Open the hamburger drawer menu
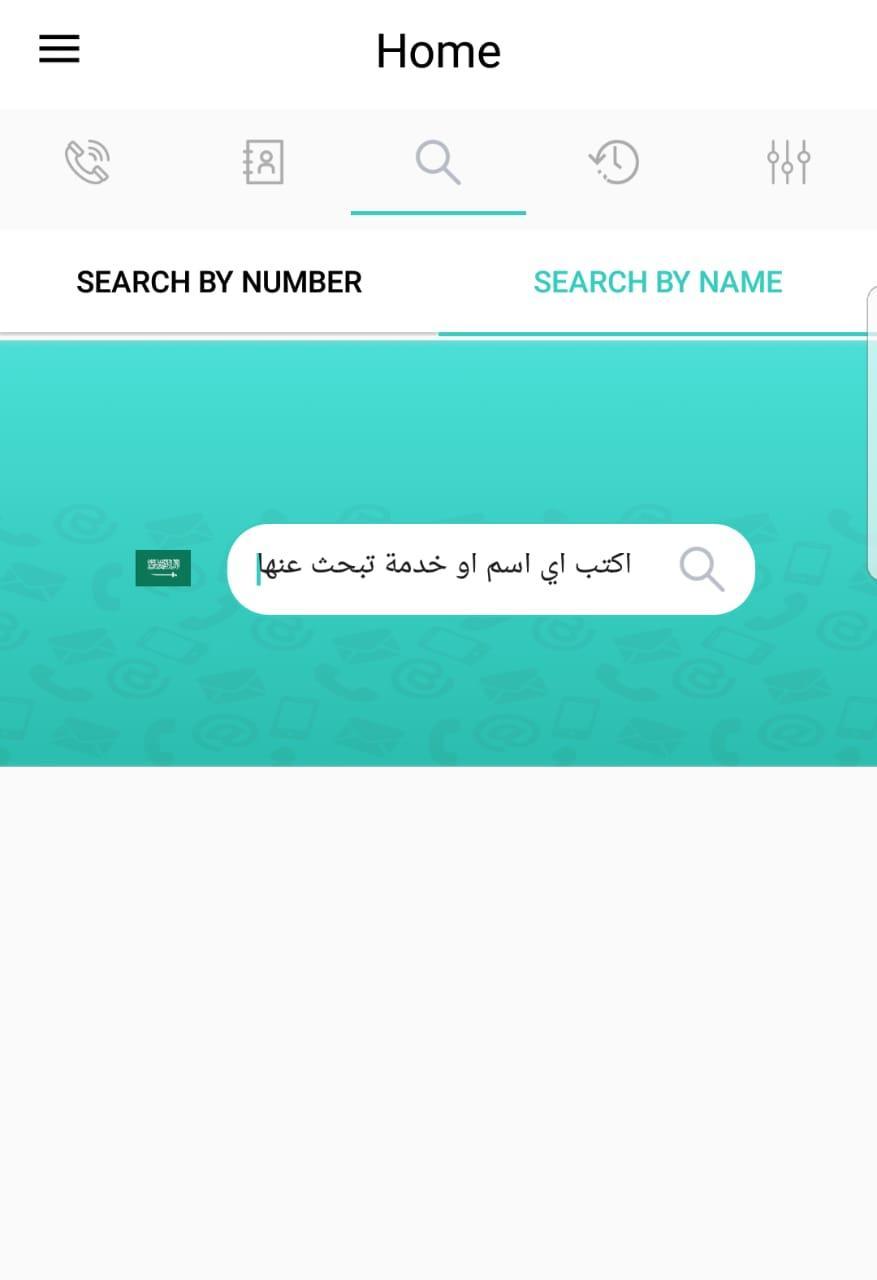This screenshot has height=1280, width=877. 59,49
